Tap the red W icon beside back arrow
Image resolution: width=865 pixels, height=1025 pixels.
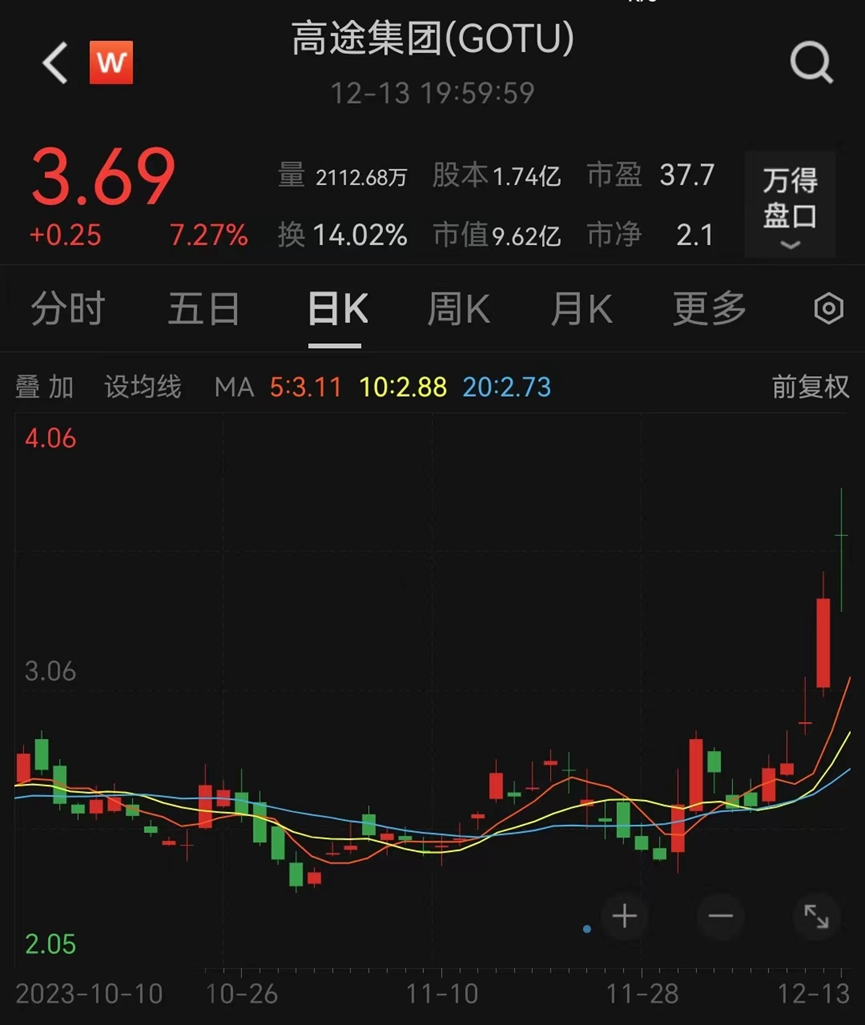pyautogui.click(x=111, y=63)
